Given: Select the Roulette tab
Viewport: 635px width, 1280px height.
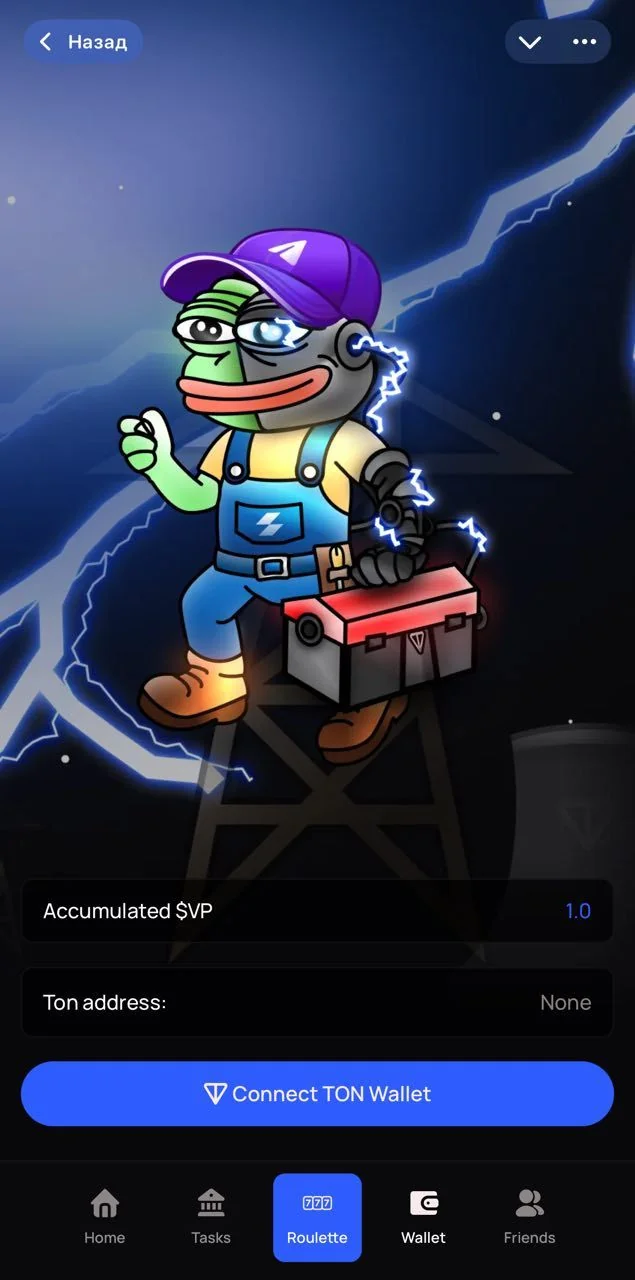Looking at the screenshot, I should click(x=317, y=1217).
